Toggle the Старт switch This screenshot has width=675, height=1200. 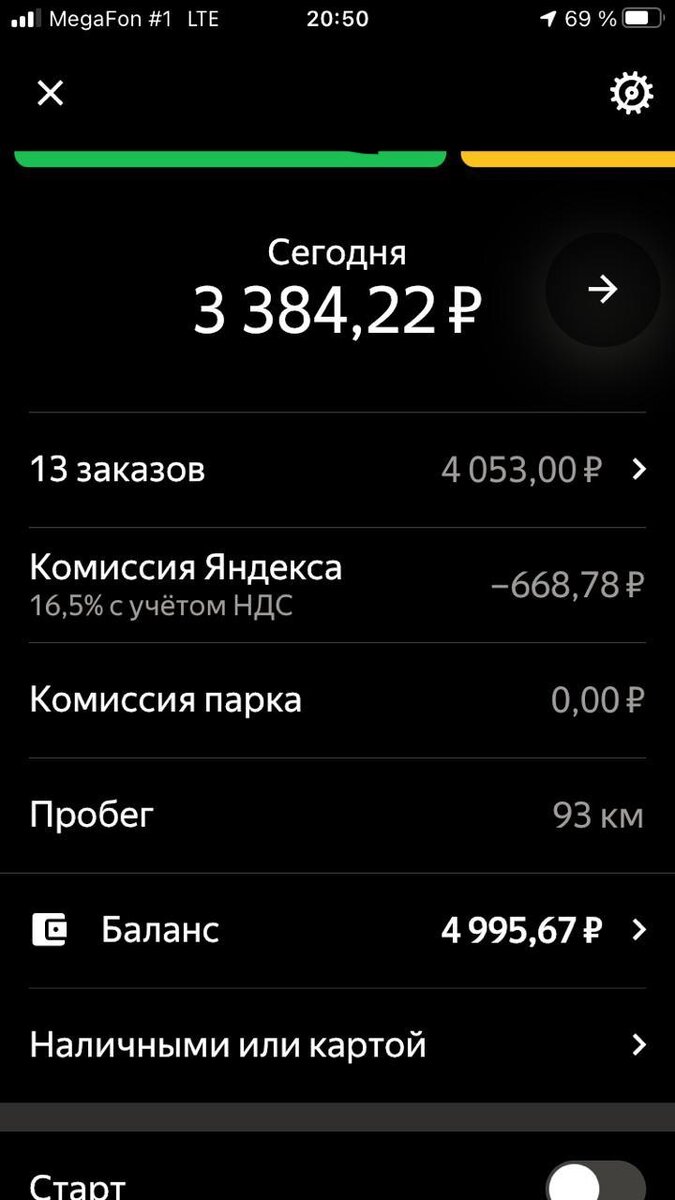596,1184
